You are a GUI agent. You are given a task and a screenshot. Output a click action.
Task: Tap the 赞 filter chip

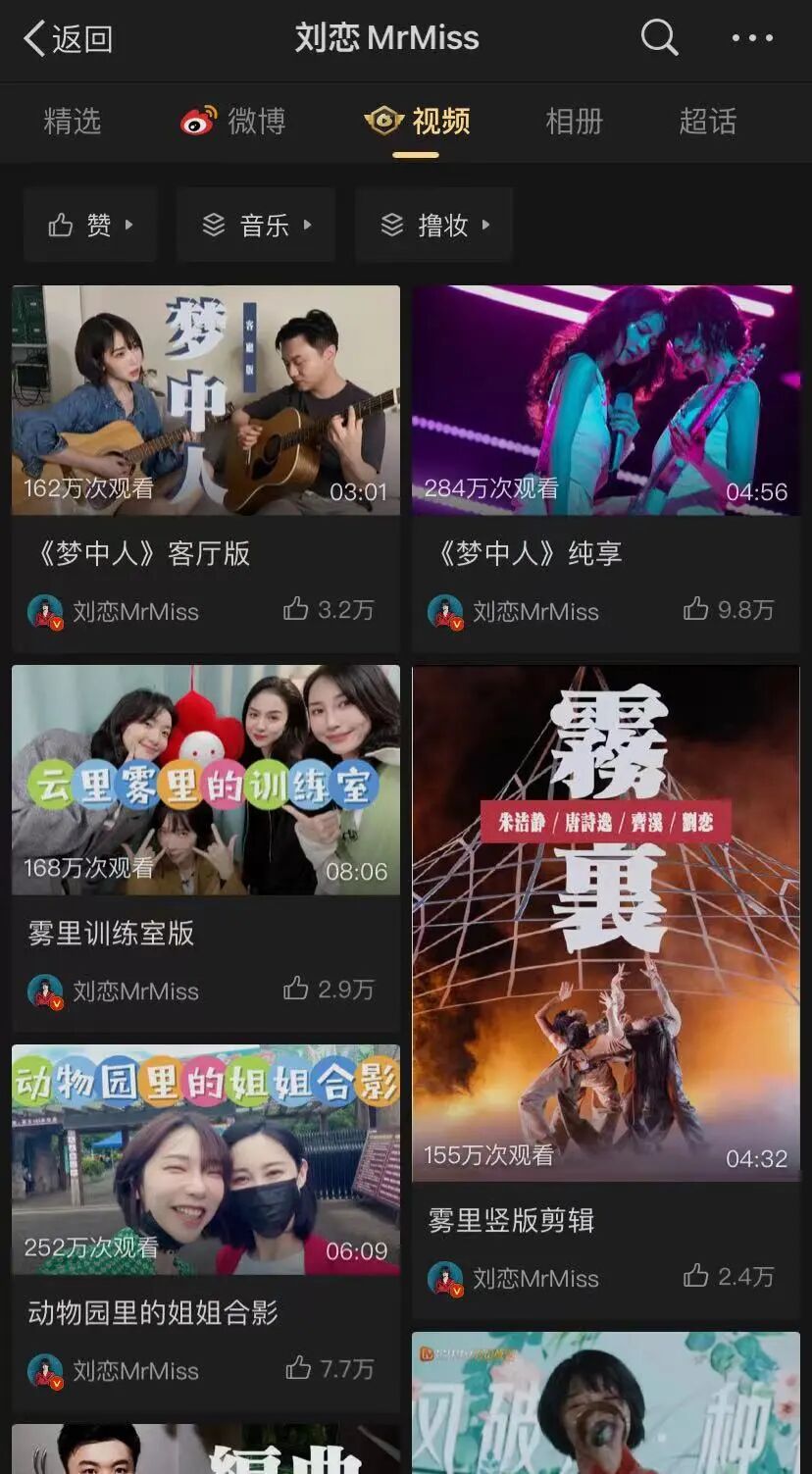89,226
